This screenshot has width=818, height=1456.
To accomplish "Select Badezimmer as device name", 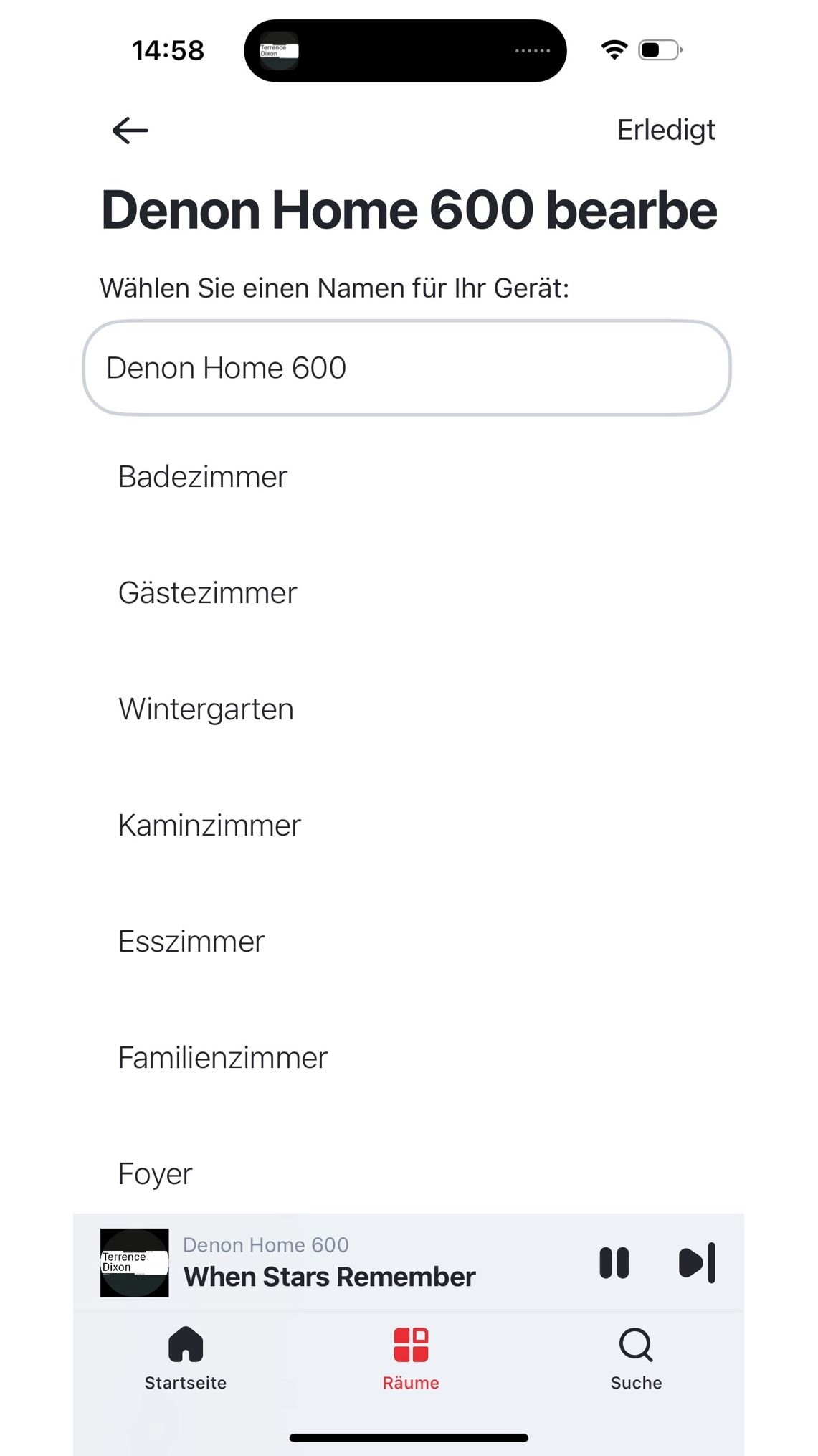I will 202,476.
